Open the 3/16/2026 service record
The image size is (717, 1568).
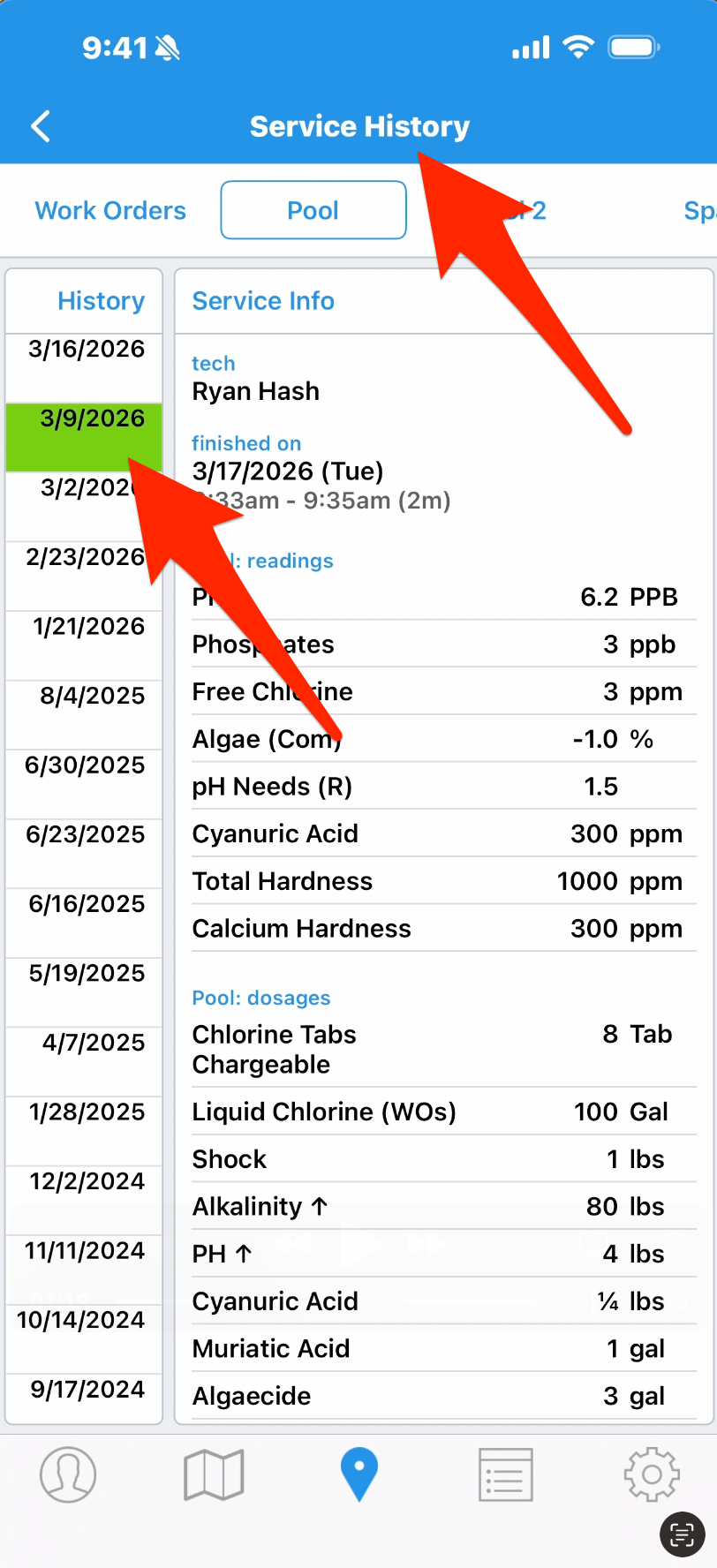tap(86, 350)
